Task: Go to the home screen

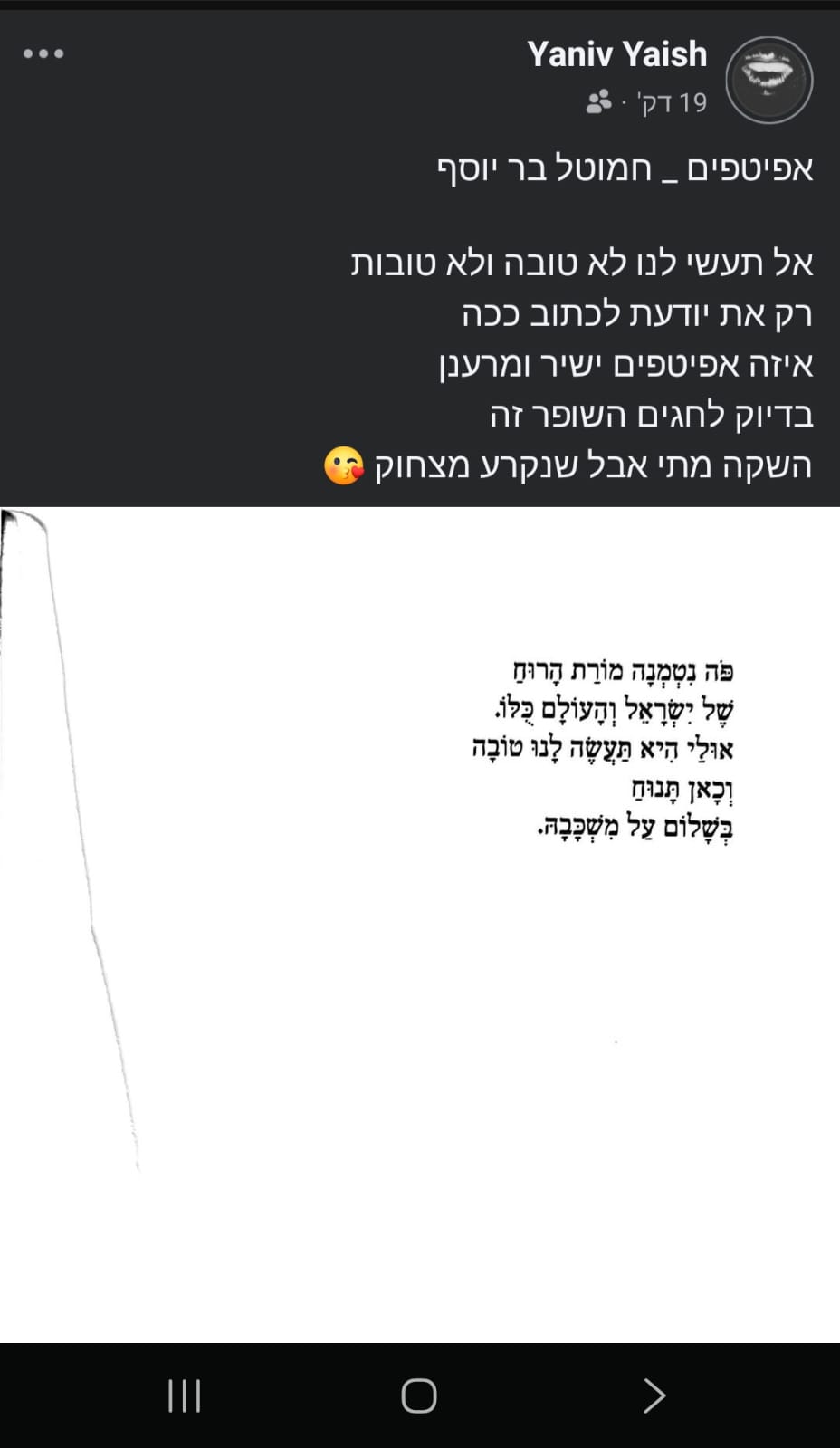Action: pyautogui.click(x=419, y=1395)
